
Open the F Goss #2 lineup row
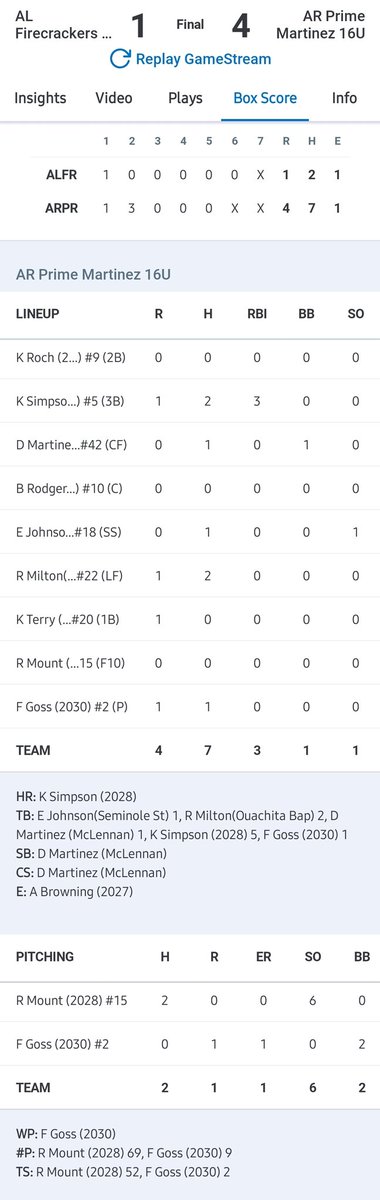point(190,707)
